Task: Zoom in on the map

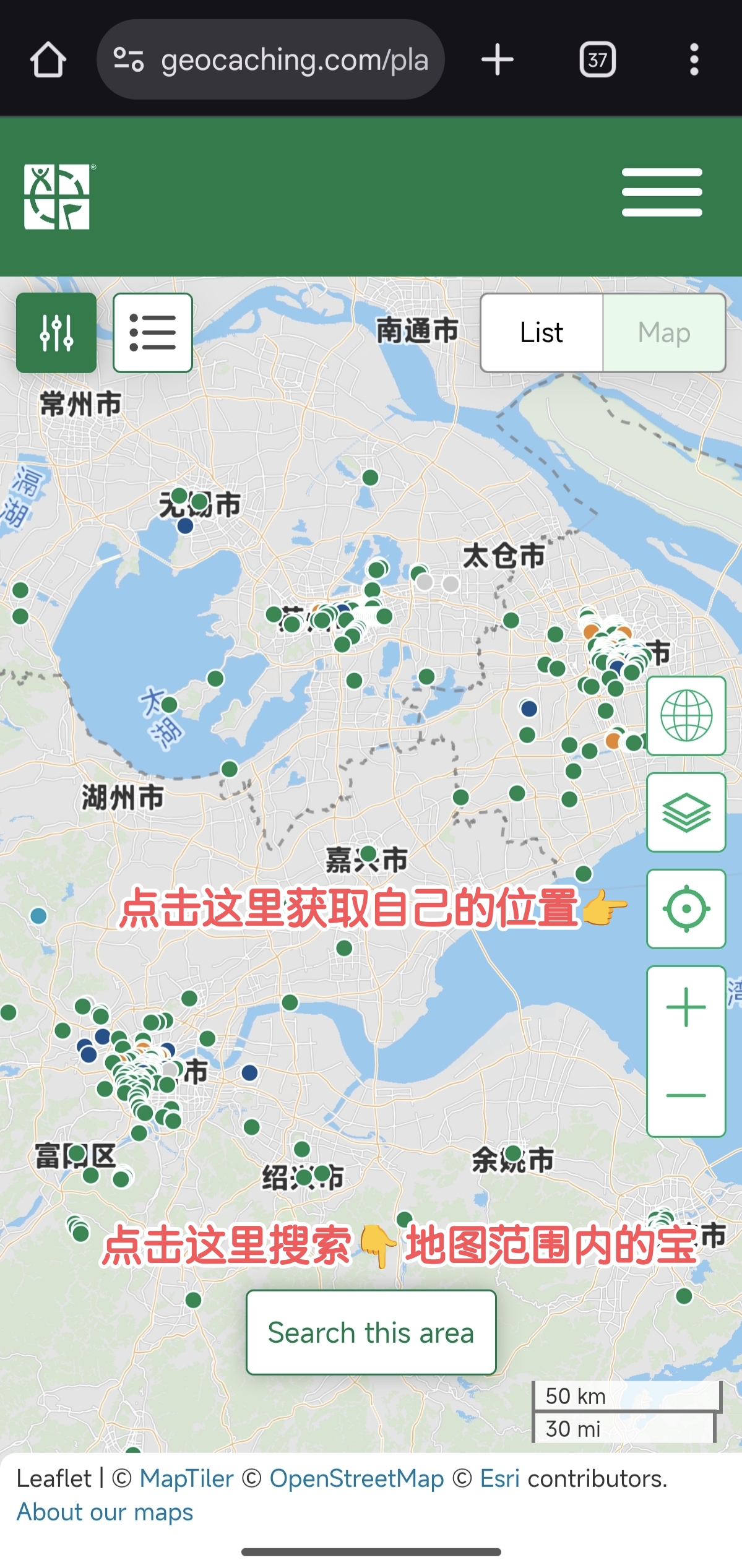Action: point(686,1007)
